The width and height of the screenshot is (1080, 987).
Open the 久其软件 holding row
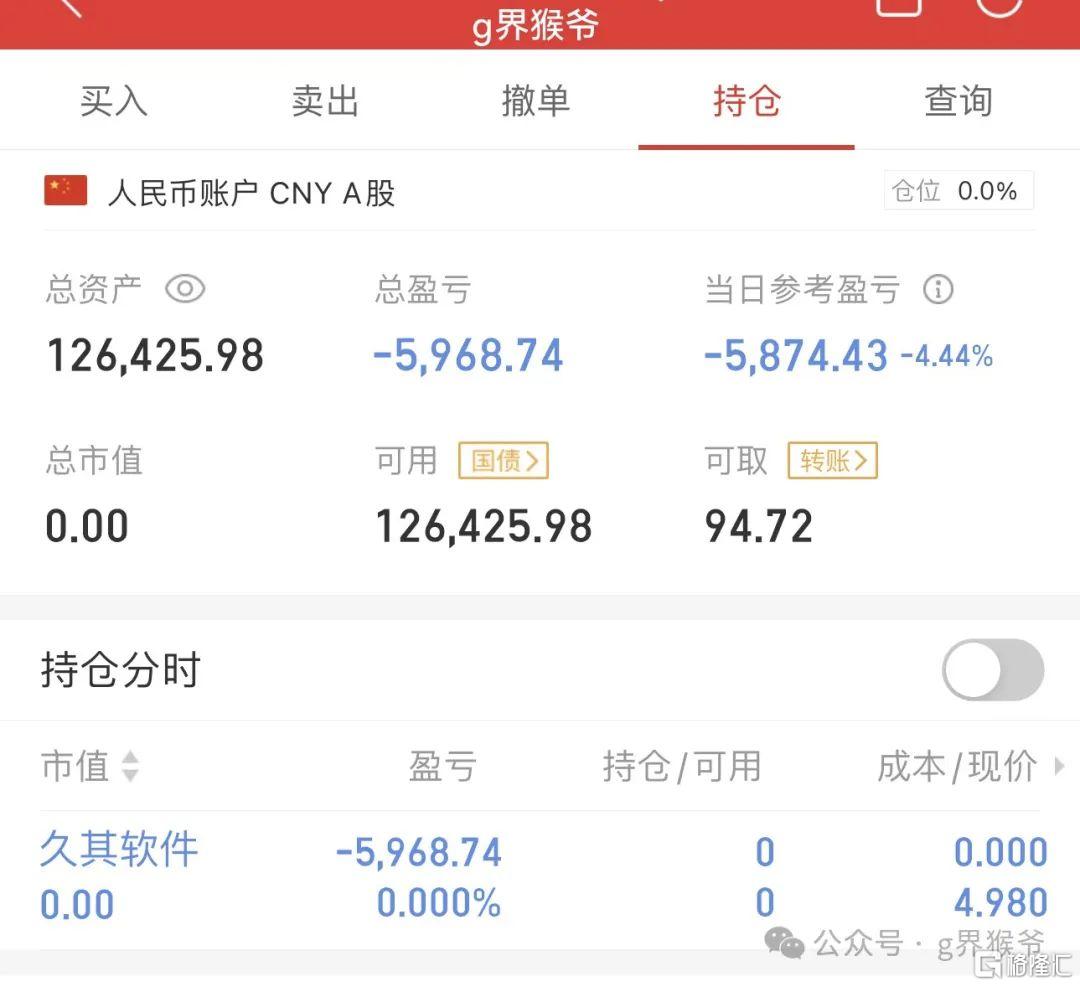point(120,850)
